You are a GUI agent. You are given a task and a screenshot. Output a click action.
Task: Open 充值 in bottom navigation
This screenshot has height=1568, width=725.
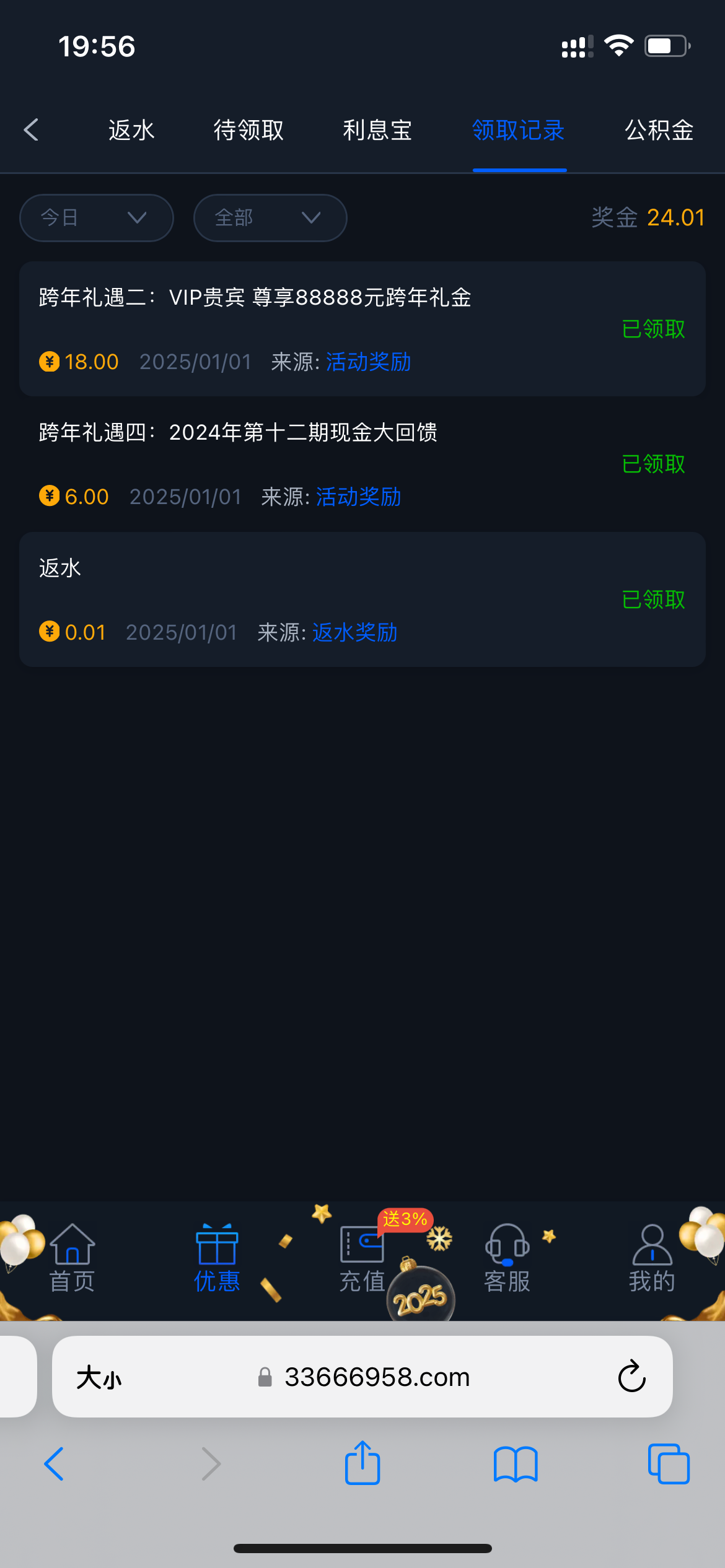point(362,1258)
